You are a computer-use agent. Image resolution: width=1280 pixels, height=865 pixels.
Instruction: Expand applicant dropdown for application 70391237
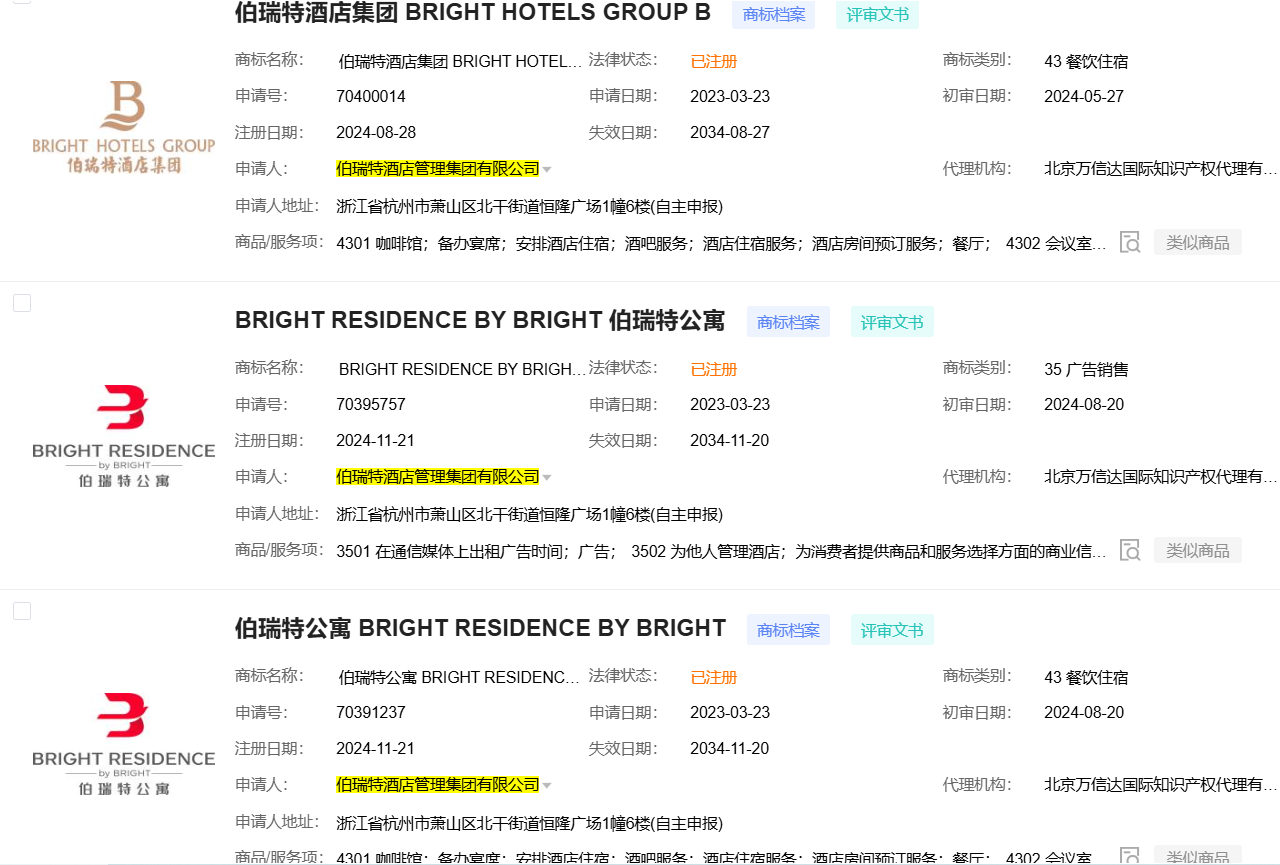[x=547, y=786]
